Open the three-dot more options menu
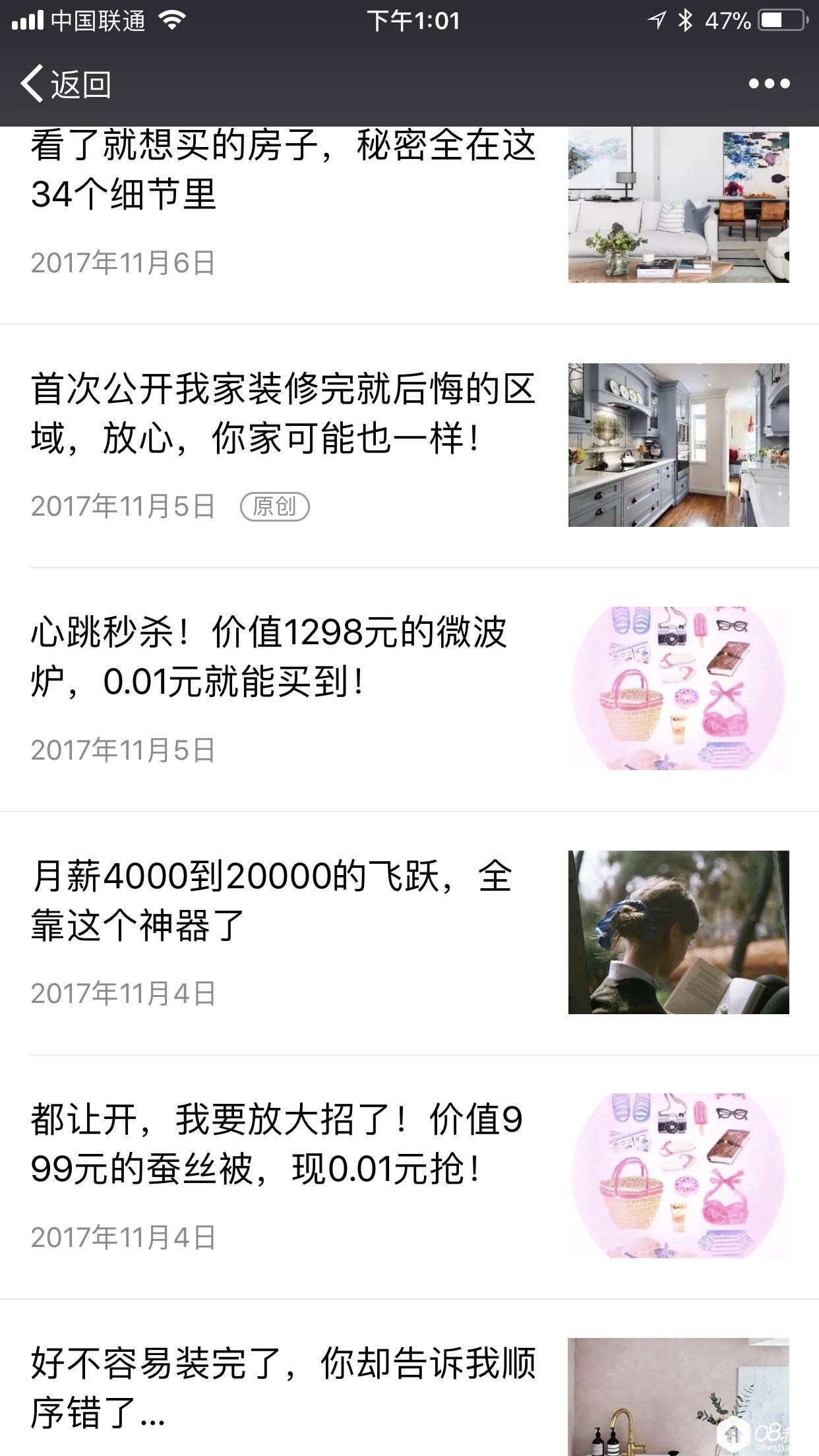The height and width of the screenshot is (1456, 819). coord(769,84)
